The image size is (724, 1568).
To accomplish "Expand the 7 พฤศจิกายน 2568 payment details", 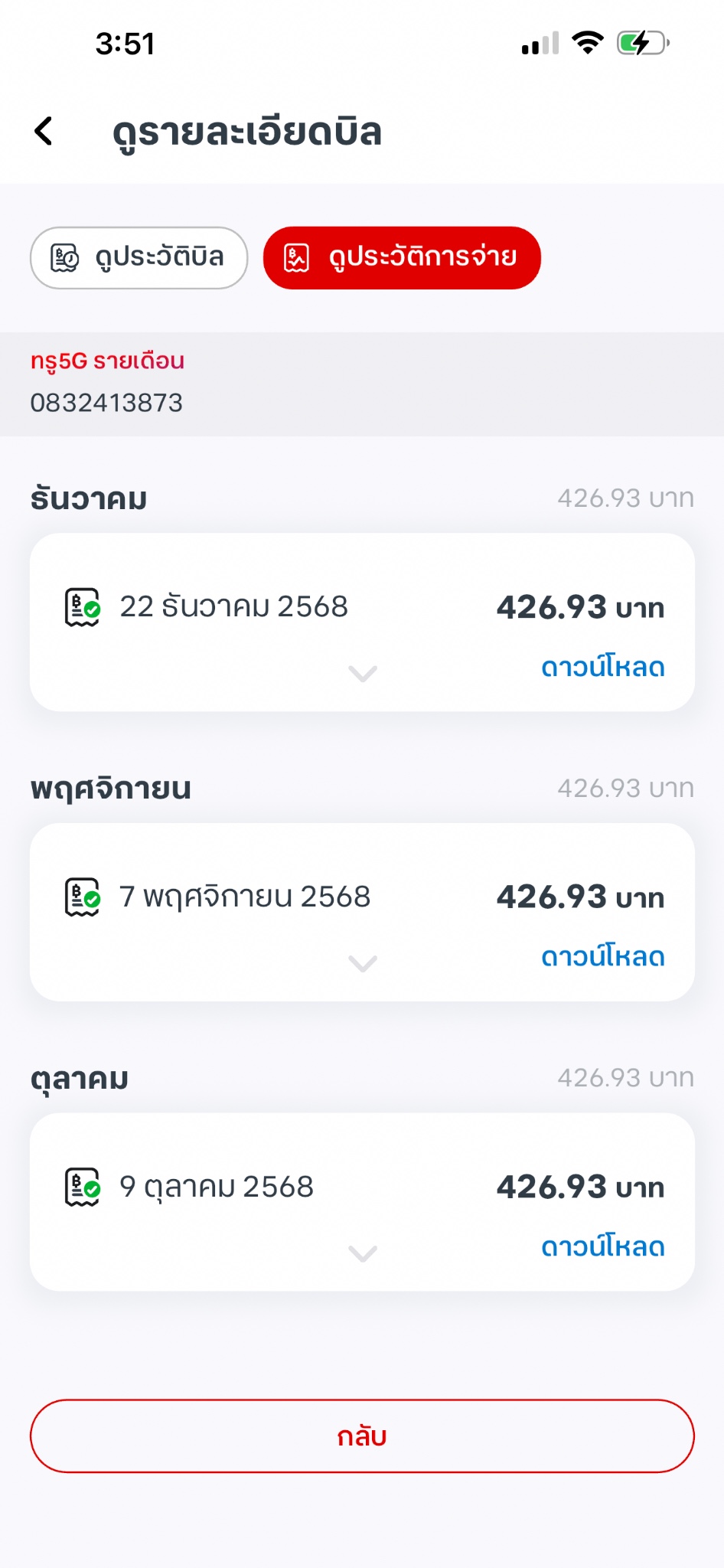I will pos(362,962).
